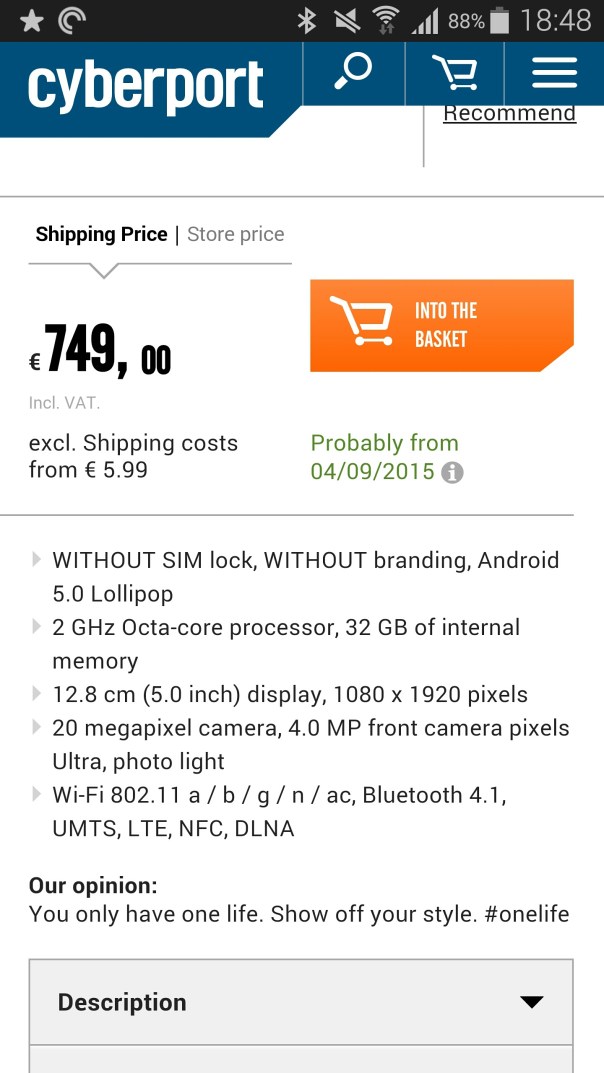Viewport: 604px width, 1073px height.
Task: Open the hamburger menu
Action: pyautogui.click(x=554, y=73)
